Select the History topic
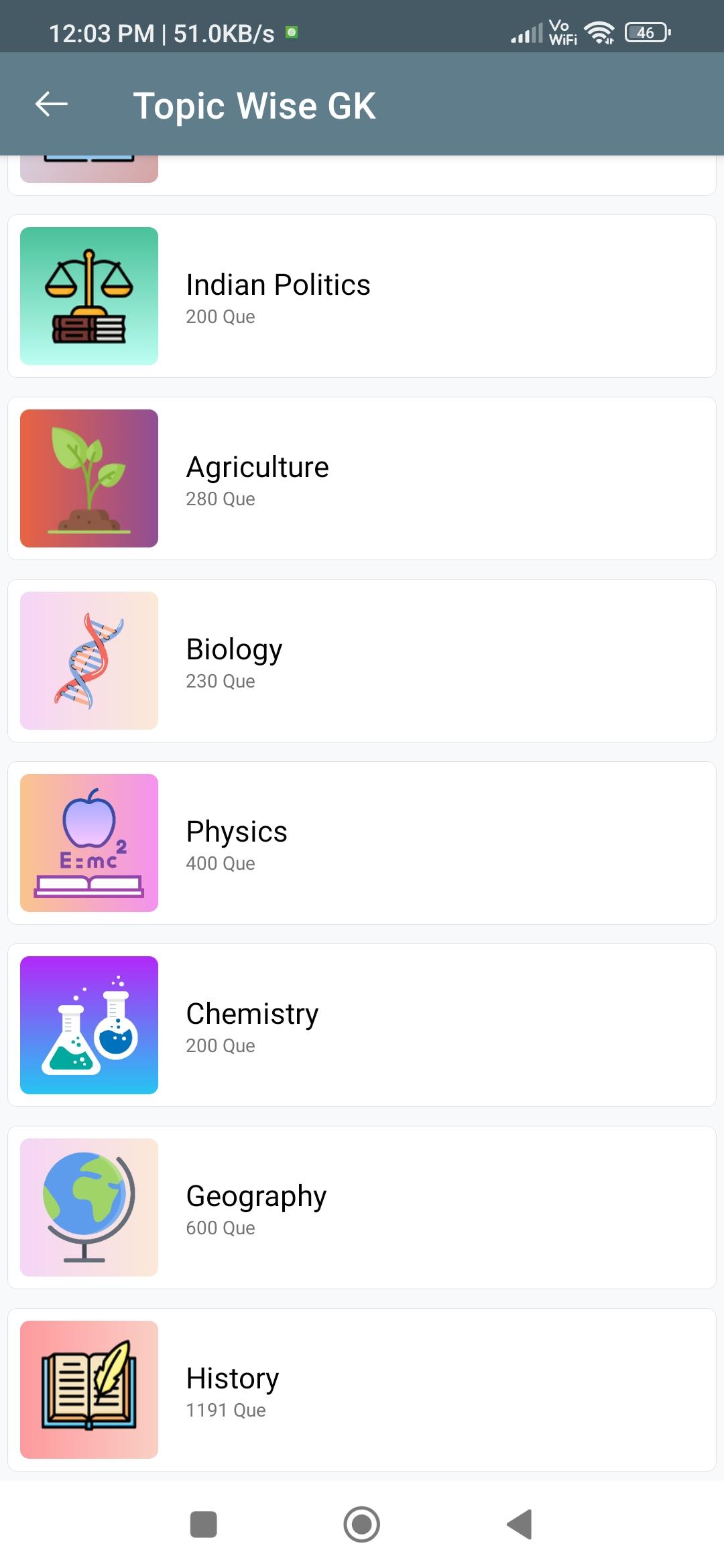 coord(362,1390)
